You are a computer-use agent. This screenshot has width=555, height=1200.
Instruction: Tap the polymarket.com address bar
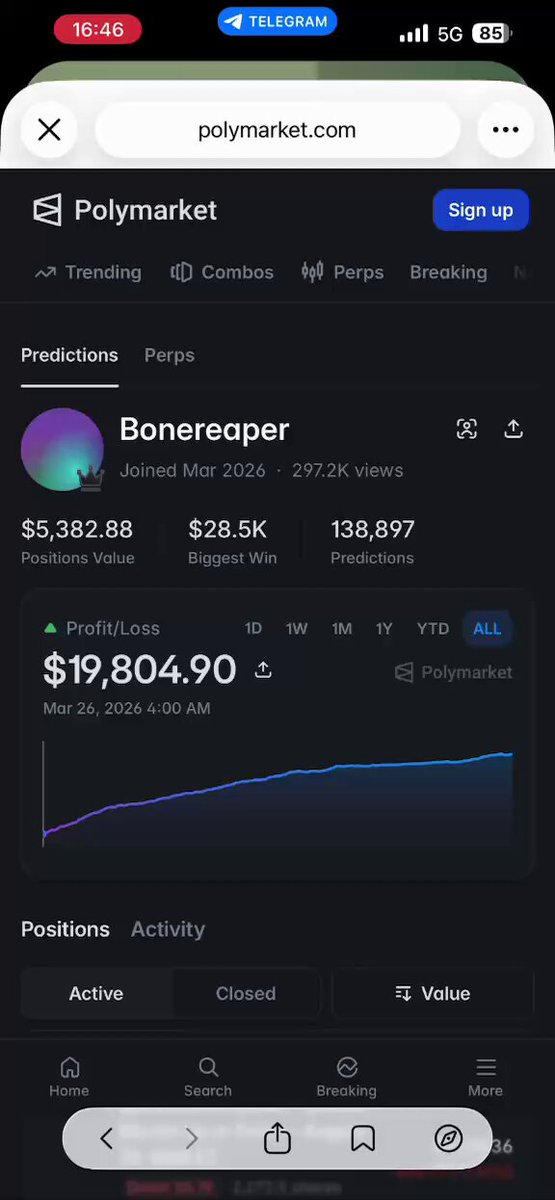[277, 130]
